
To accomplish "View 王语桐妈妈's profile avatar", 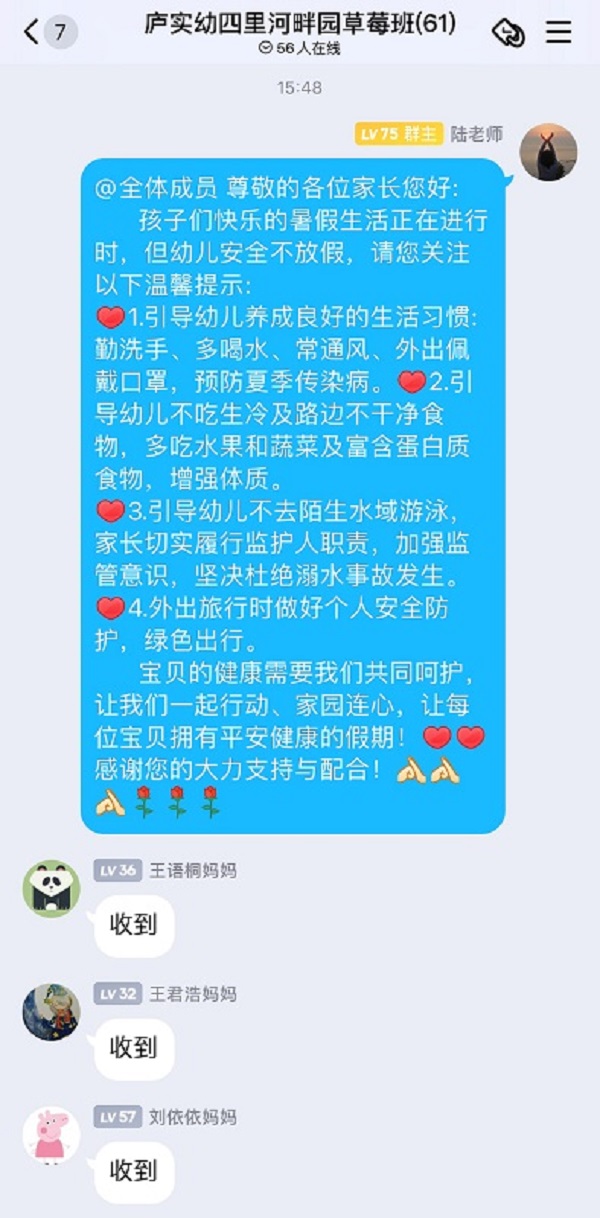I will [x=51, y=888].
